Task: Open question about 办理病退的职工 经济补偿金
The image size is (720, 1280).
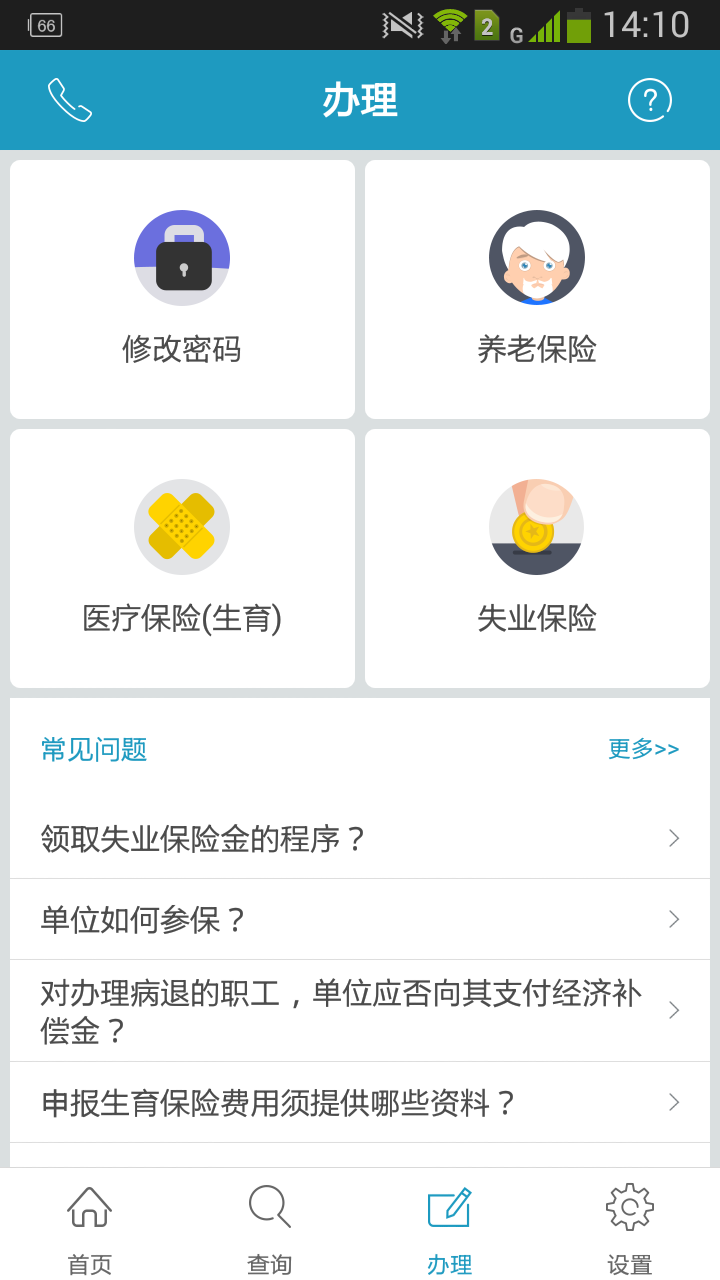Action: pyautogui.click(x=360, y=1011)
